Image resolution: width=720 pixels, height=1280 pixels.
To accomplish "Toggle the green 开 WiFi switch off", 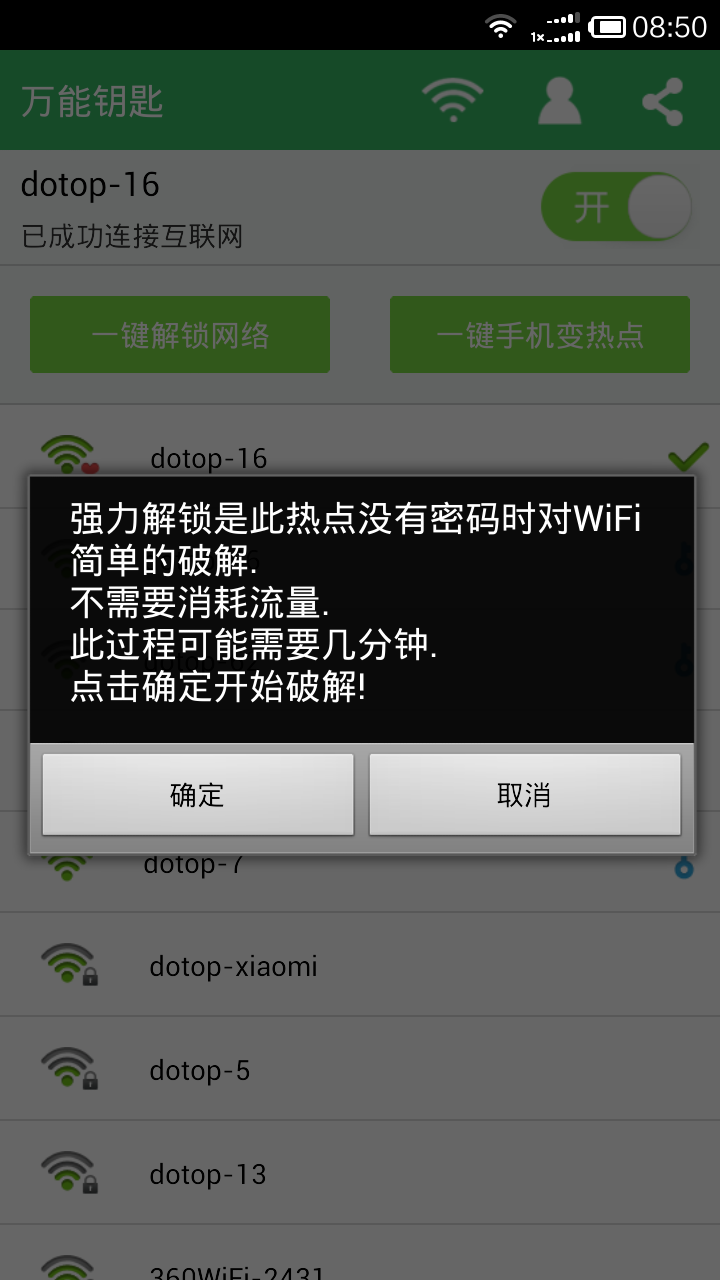I will coord(615,206).
